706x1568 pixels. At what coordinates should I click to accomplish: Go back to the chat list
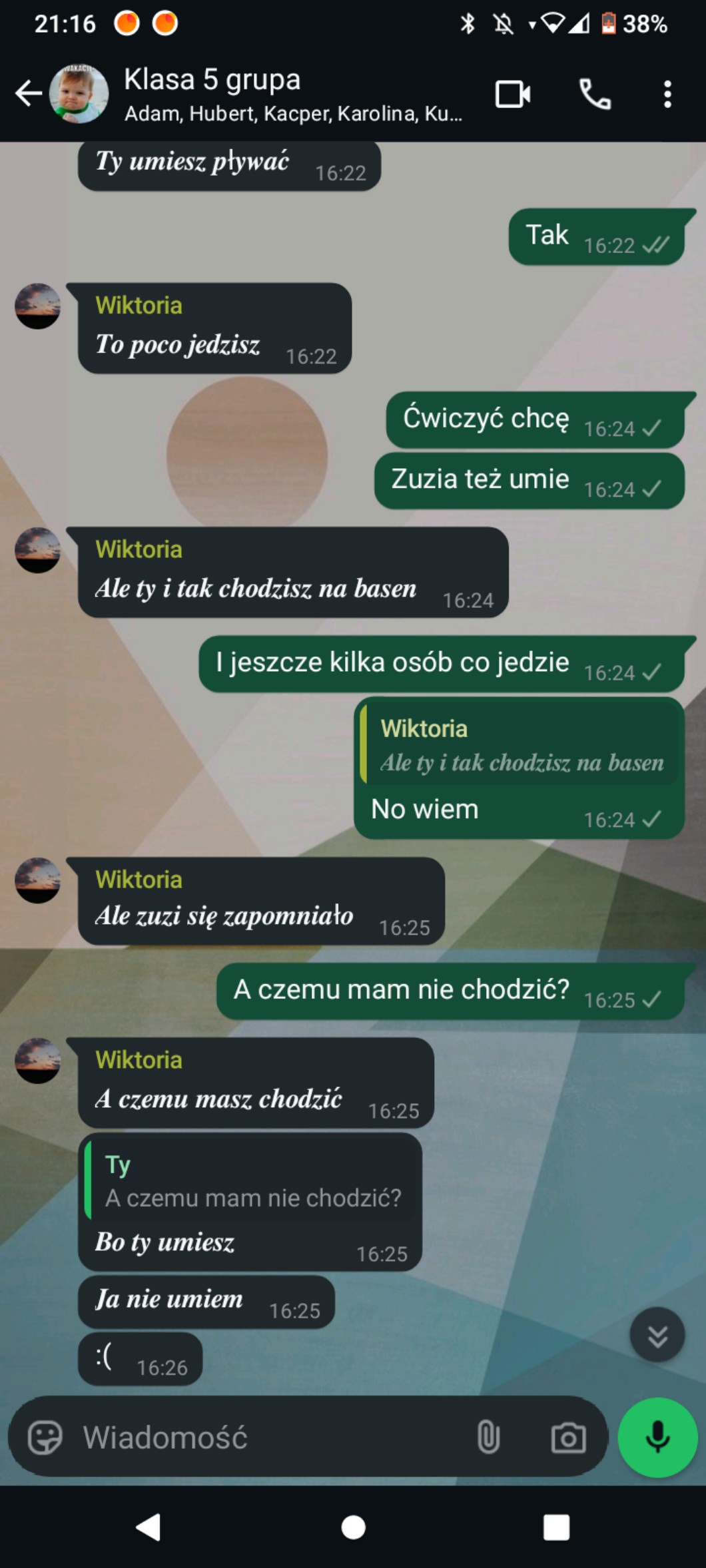point(28,94)
